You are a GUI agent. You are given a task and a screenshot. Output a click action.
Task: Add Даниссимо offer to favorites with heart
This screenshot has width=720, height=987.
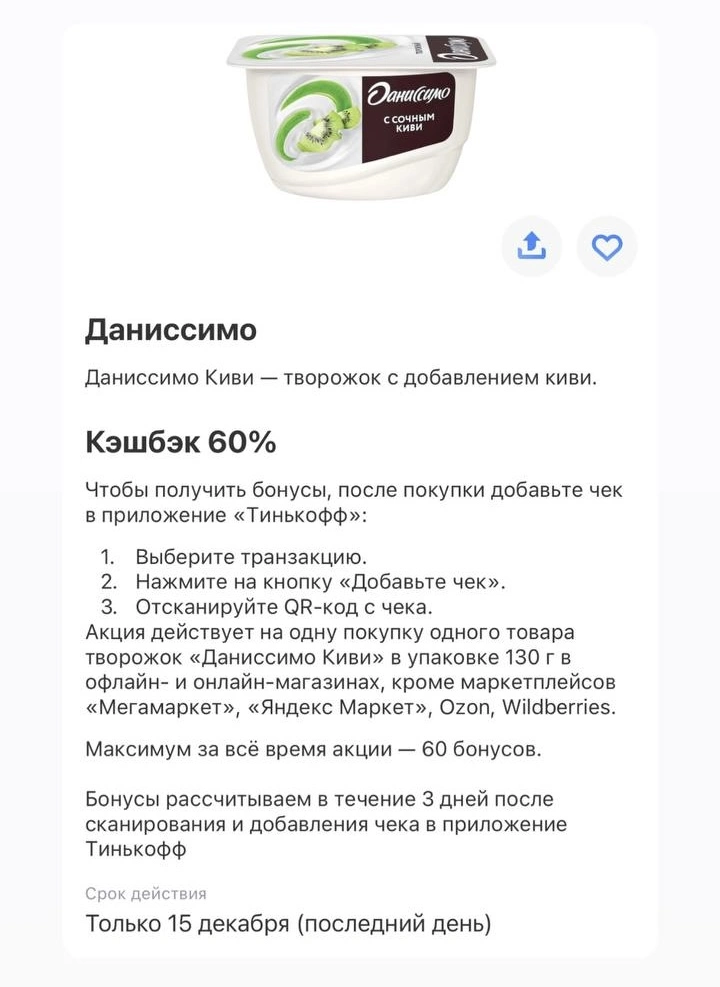click(607, 246)
